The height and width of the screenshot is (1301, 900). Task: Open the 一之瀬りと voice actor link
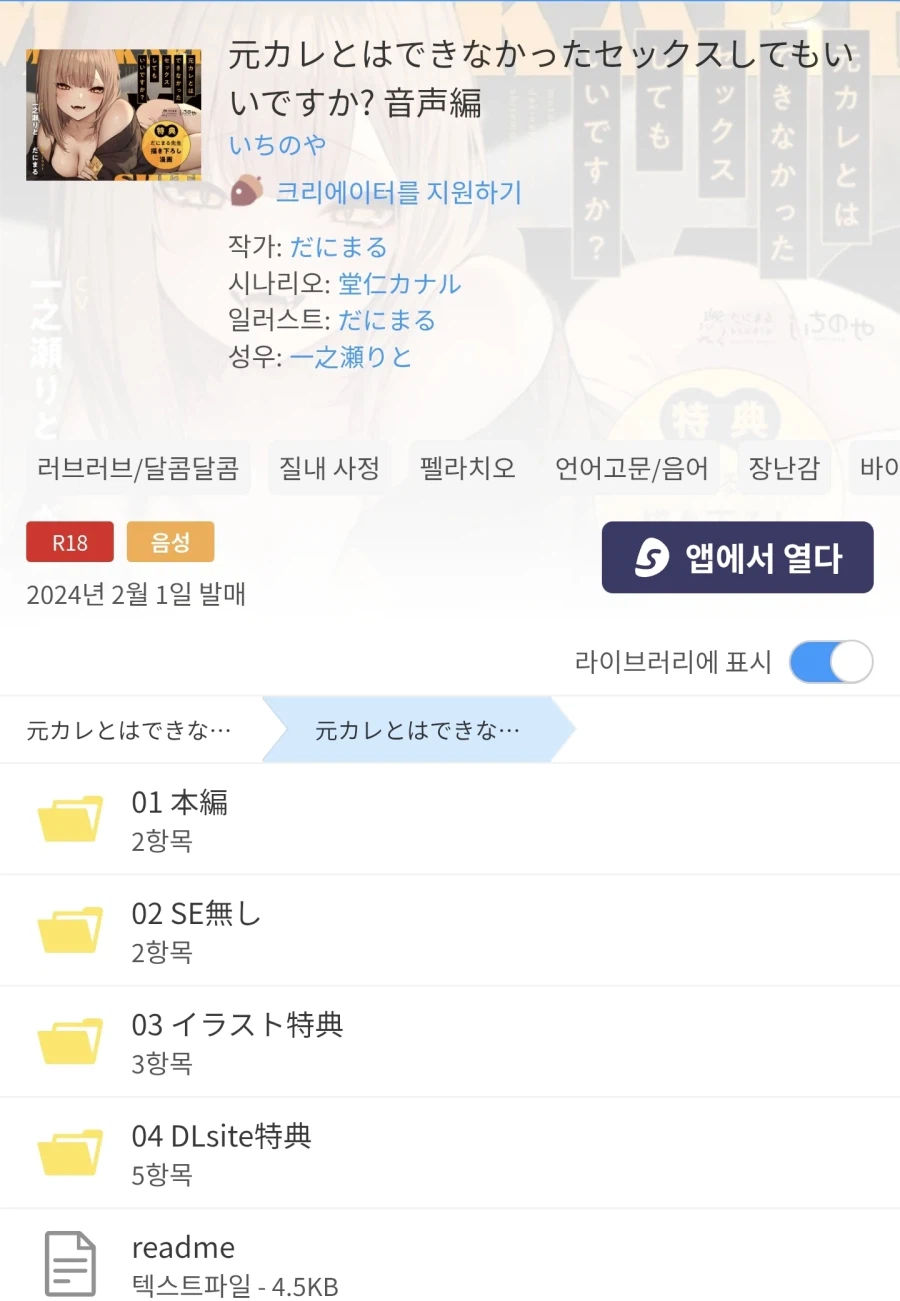tap(352, 357)
